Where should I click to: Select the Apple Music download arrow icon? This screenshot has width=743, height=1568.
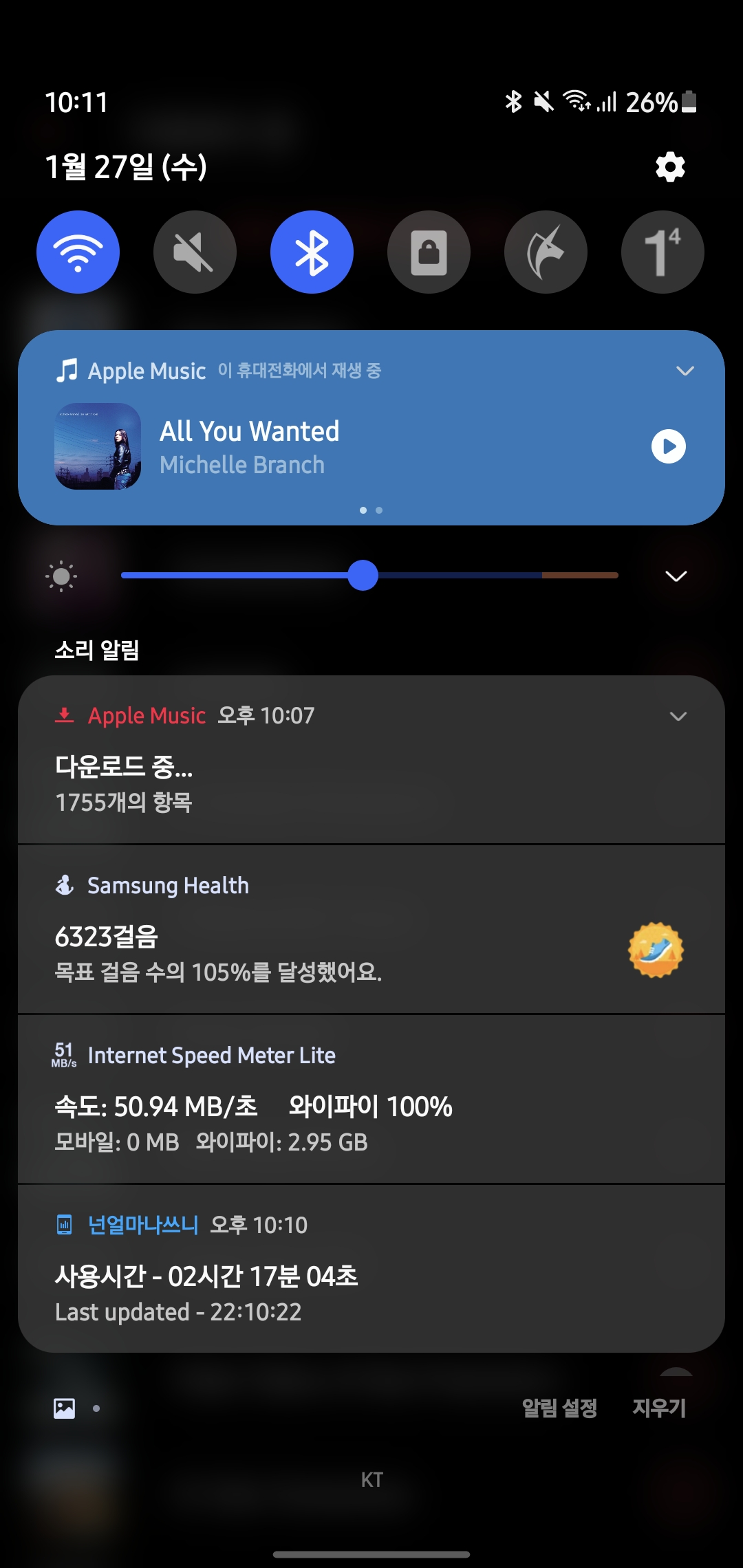pyautogui.click(x=63, y=715)
